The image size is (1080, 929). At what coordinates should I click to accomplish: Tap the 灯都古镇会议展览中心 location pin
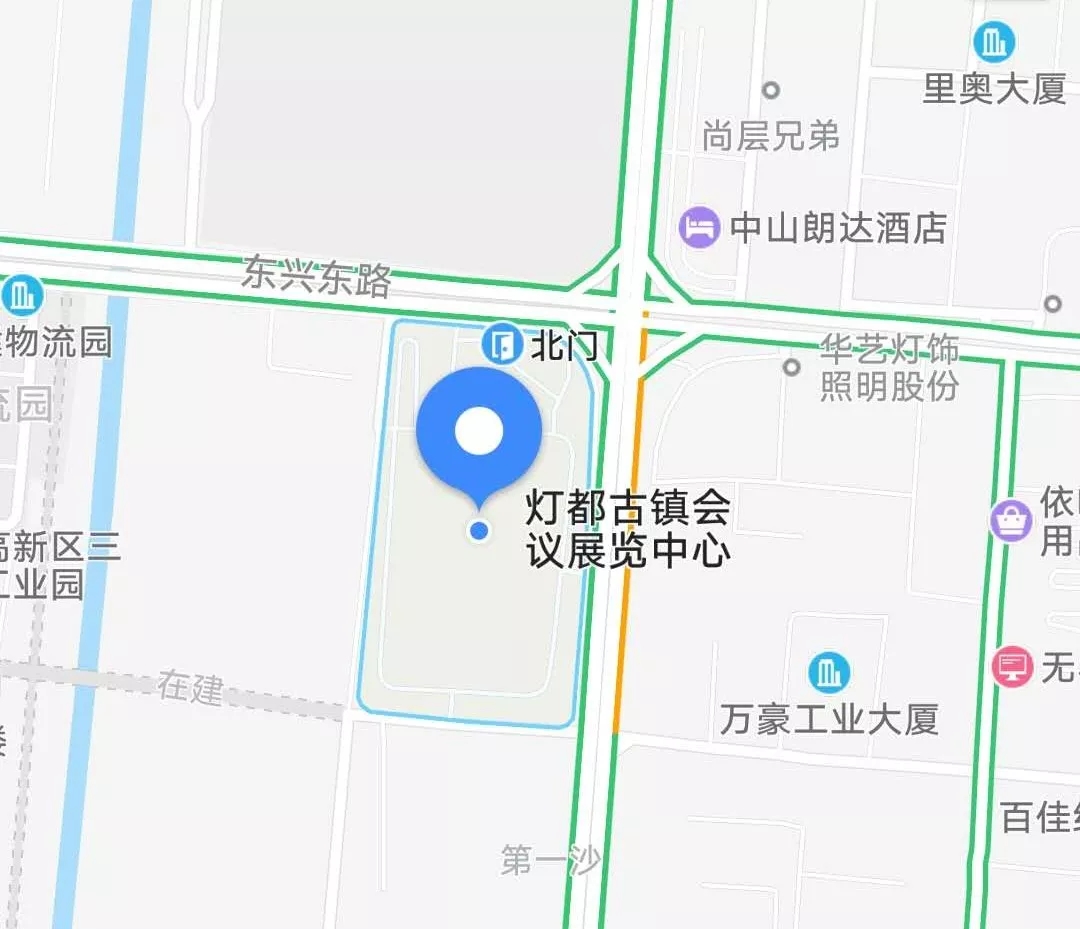click(479, 432)
